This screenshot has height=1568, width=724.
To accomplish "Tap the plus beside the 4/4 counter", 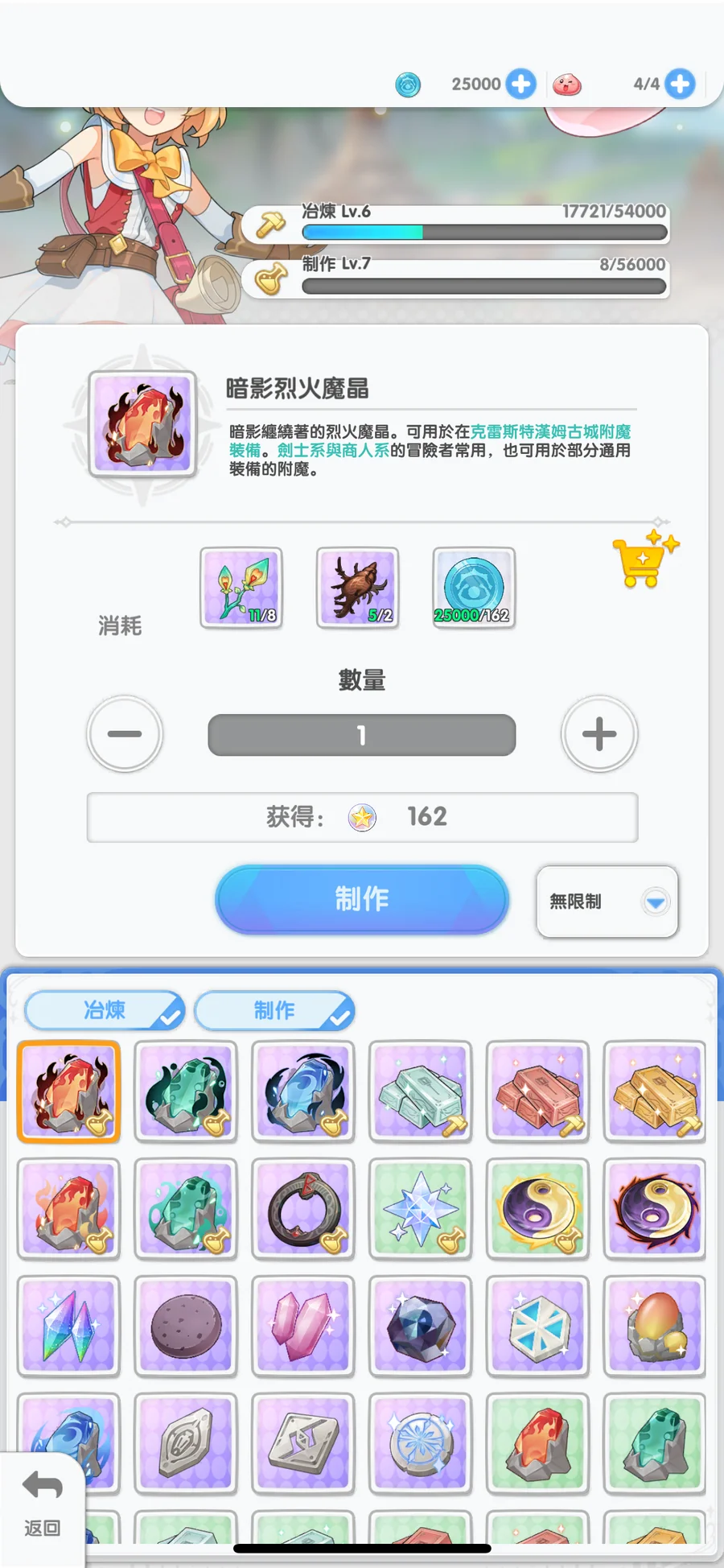I will tap(680, 84).
